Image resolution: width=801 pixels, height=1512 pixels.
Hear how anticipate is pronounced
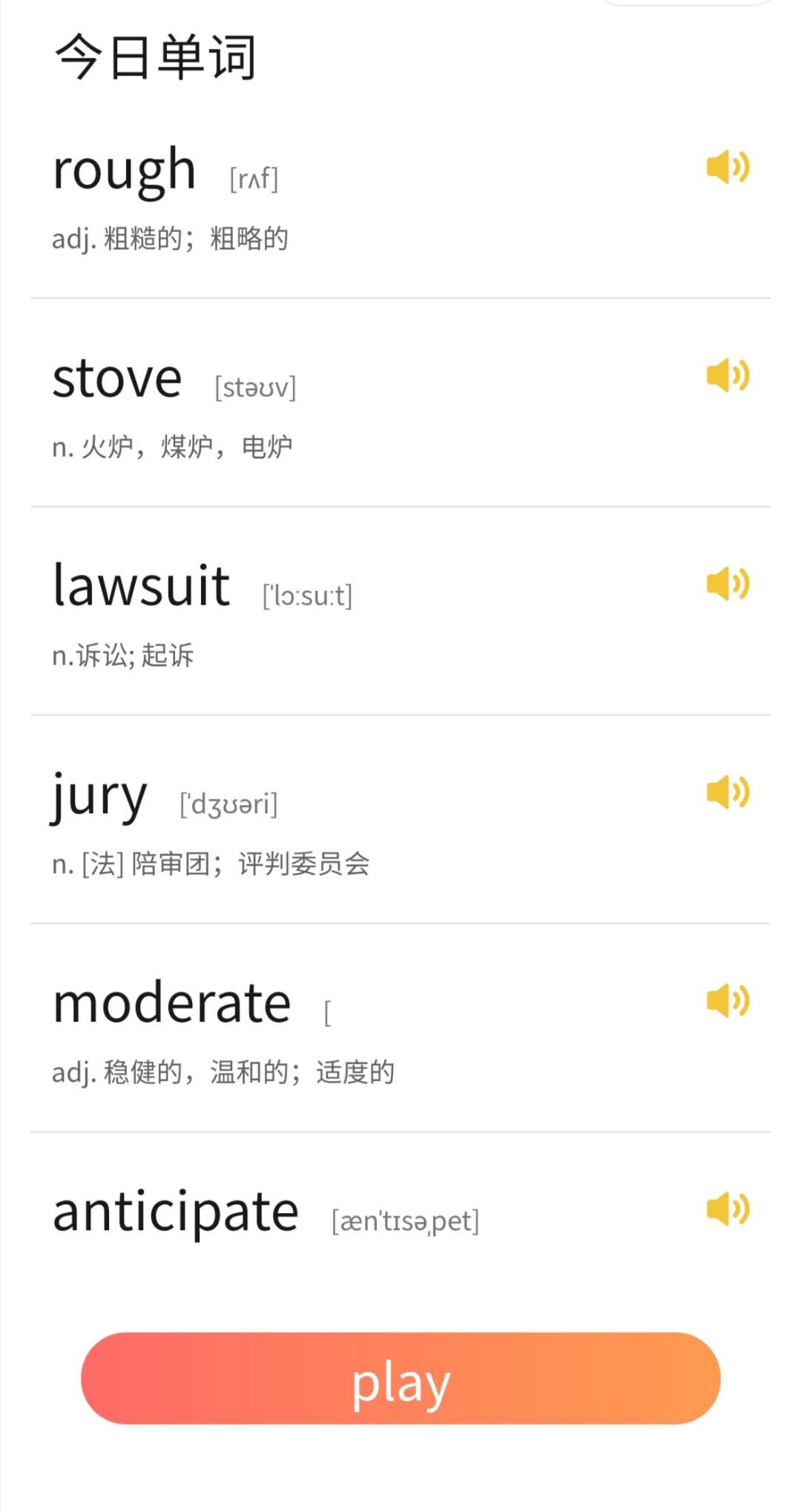tap(728, 1209)
